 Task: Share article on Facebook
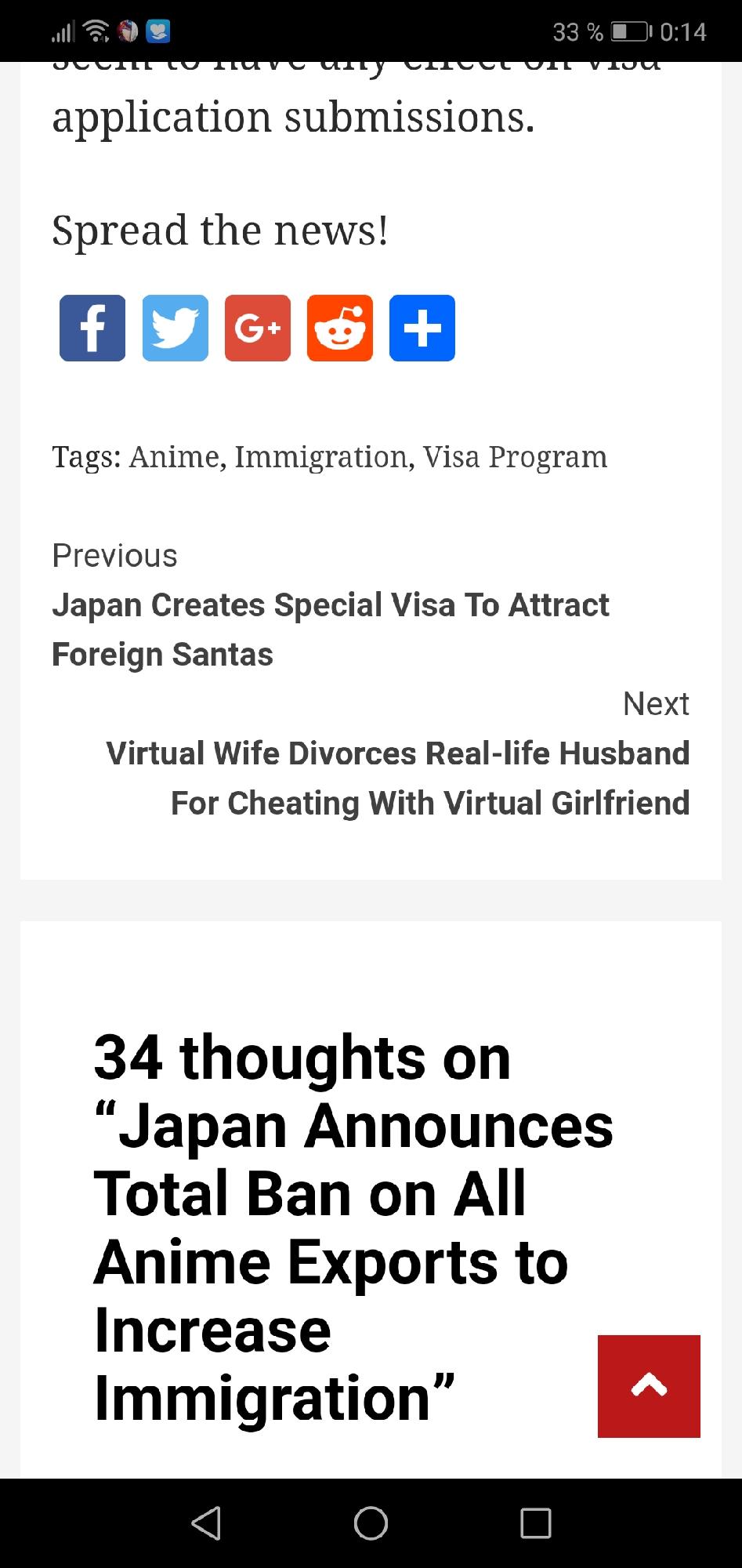(92, 328)
